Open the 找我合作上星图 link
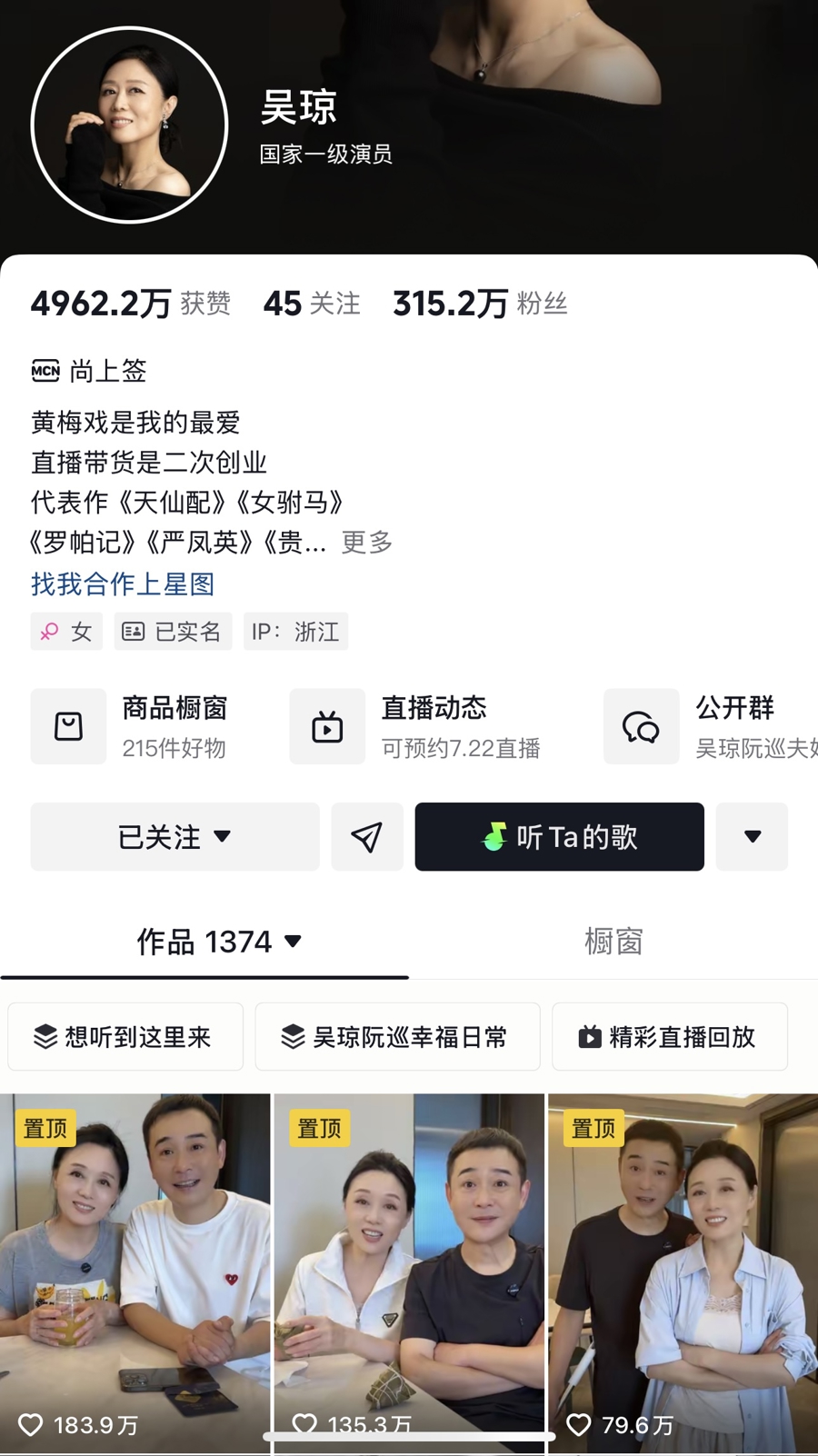Viewport: 818px width, 1456px height. point(123,583)
